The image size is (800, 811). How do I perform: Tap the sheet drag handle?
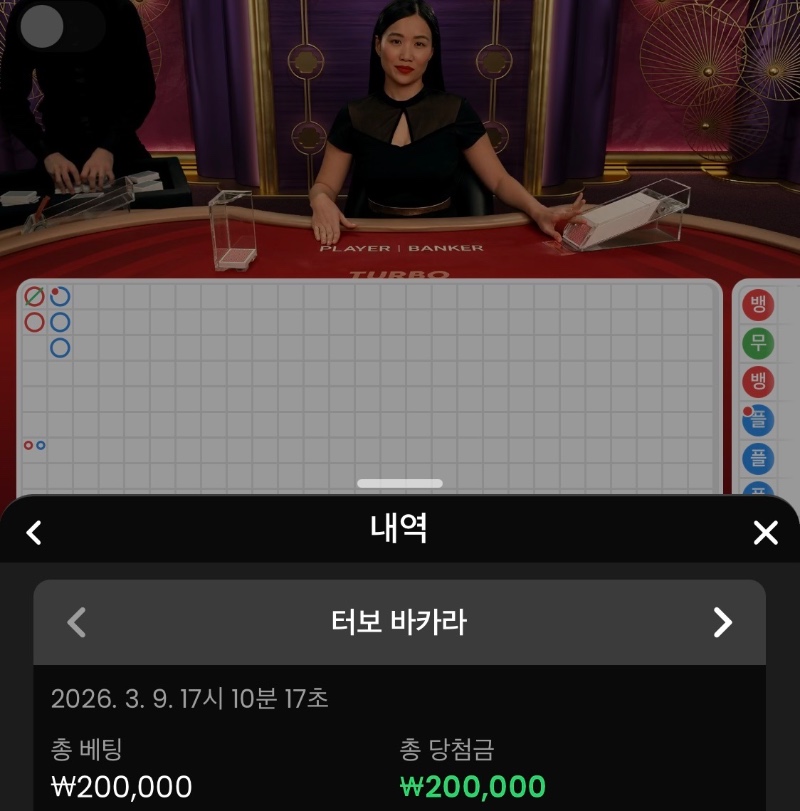pyautogui.click(x=400, y=484)
